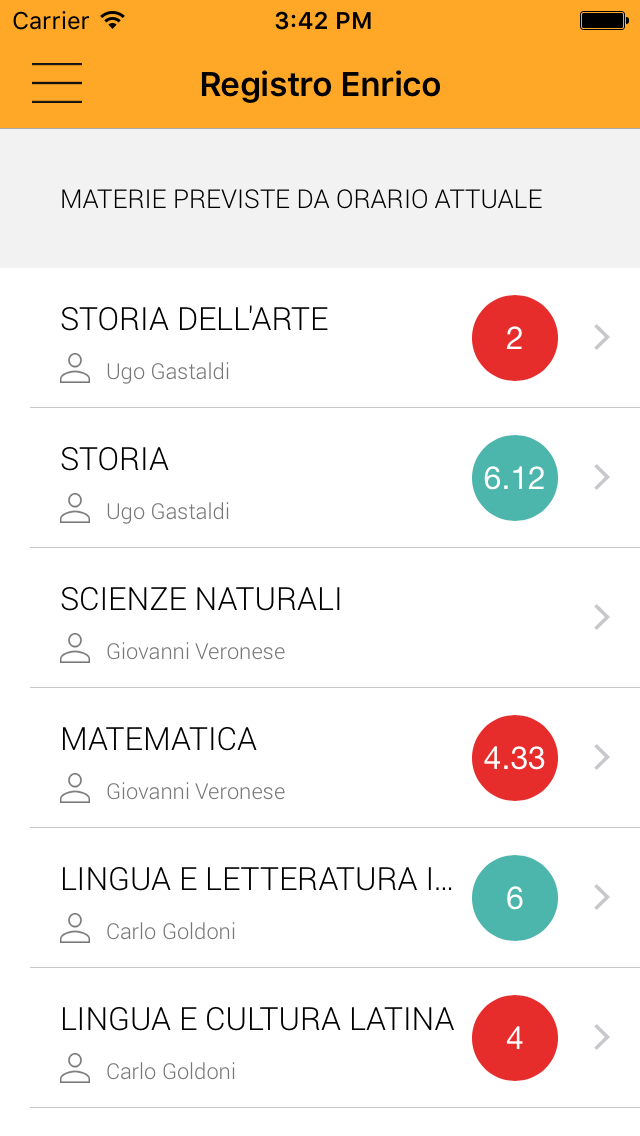Open the STORIA DELL'ARTE subject
The width and height of the screenshot is (640, 1136).
(320, 338)
